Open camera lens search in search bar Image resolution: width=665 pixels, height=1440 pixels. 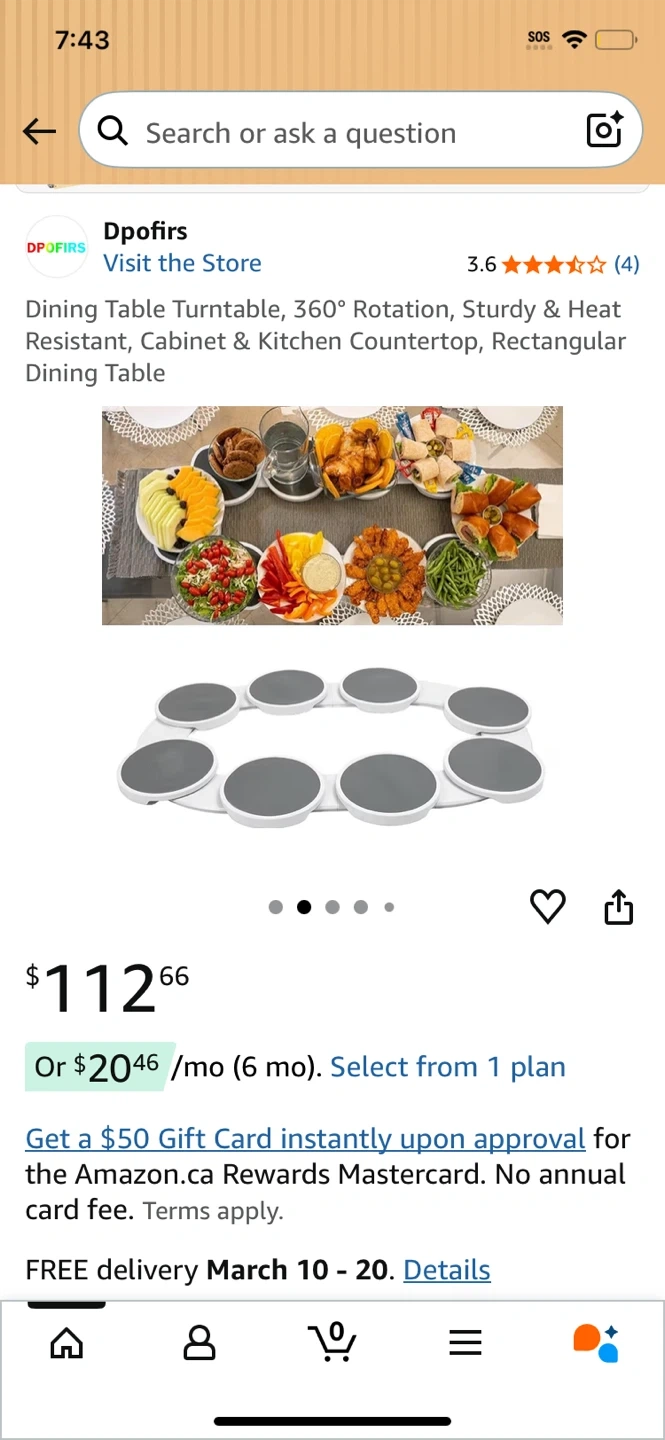pos(604,131)
